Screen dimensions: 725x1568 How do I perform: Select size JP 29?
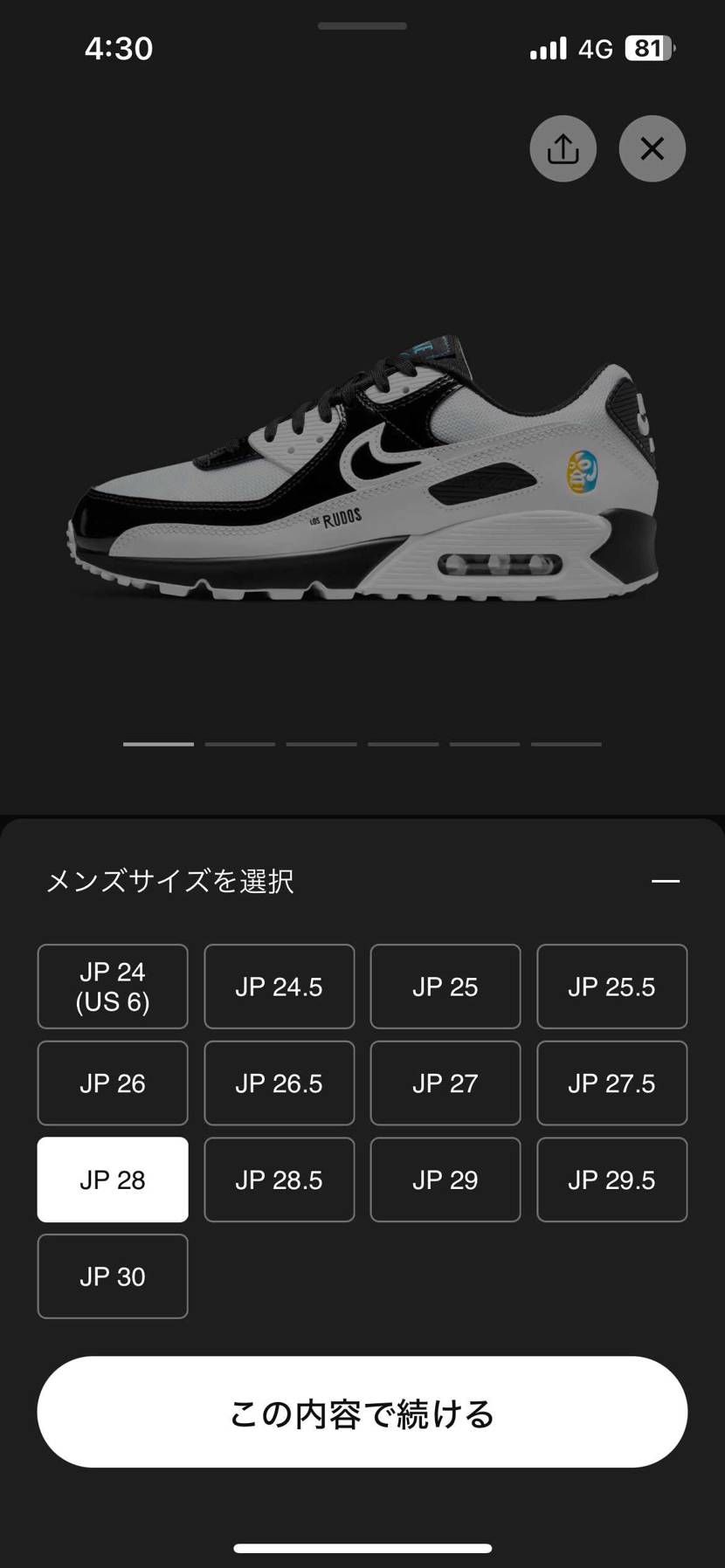point(445,1179)
